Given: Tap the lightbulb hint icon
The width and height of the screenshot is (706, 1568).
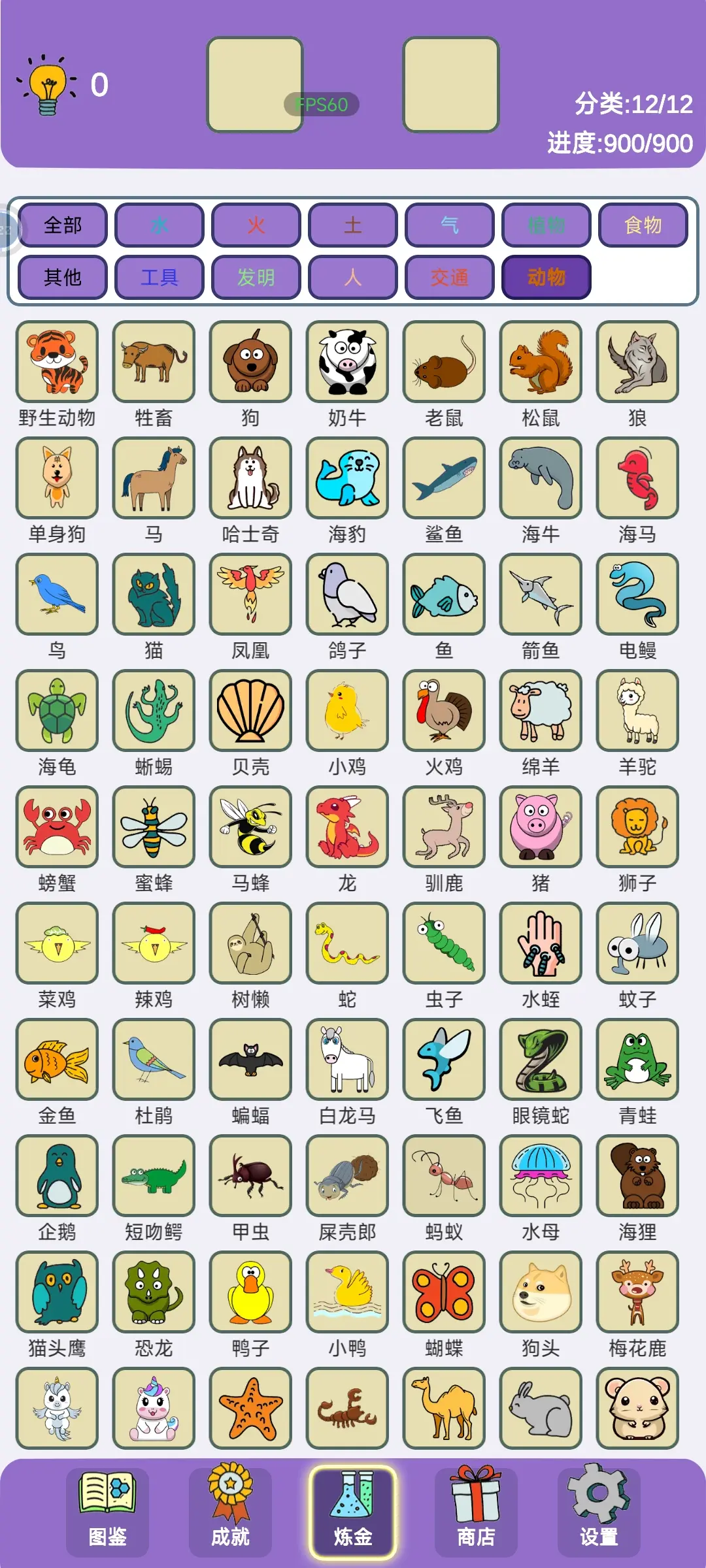Looking at the screenshot, I should point(47,86).
